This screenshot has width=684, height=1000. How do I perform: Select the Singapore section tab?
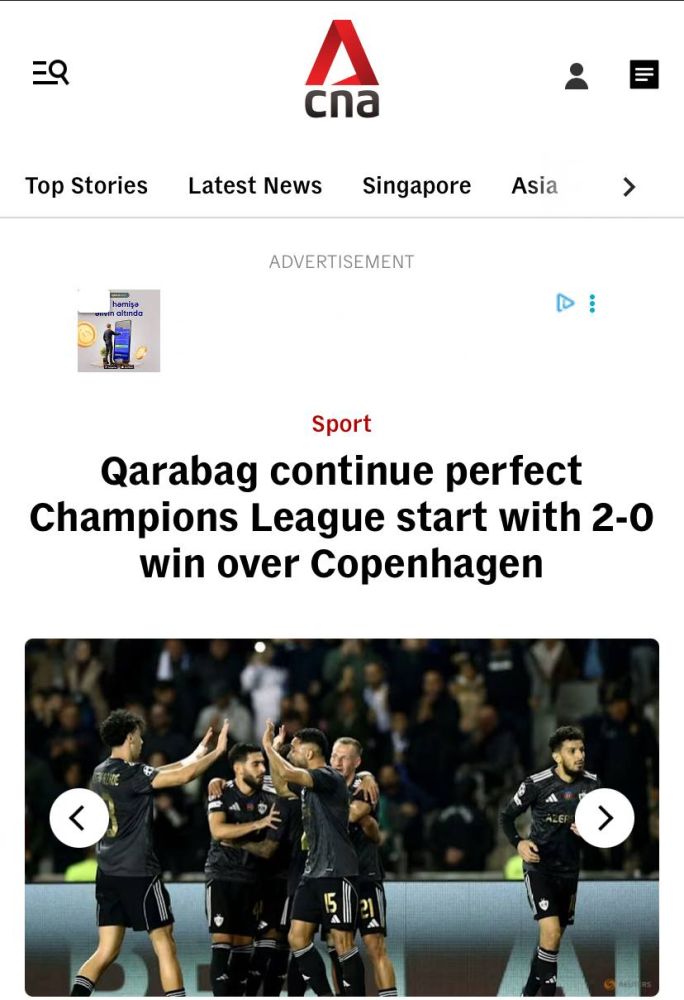click(416, 186)
